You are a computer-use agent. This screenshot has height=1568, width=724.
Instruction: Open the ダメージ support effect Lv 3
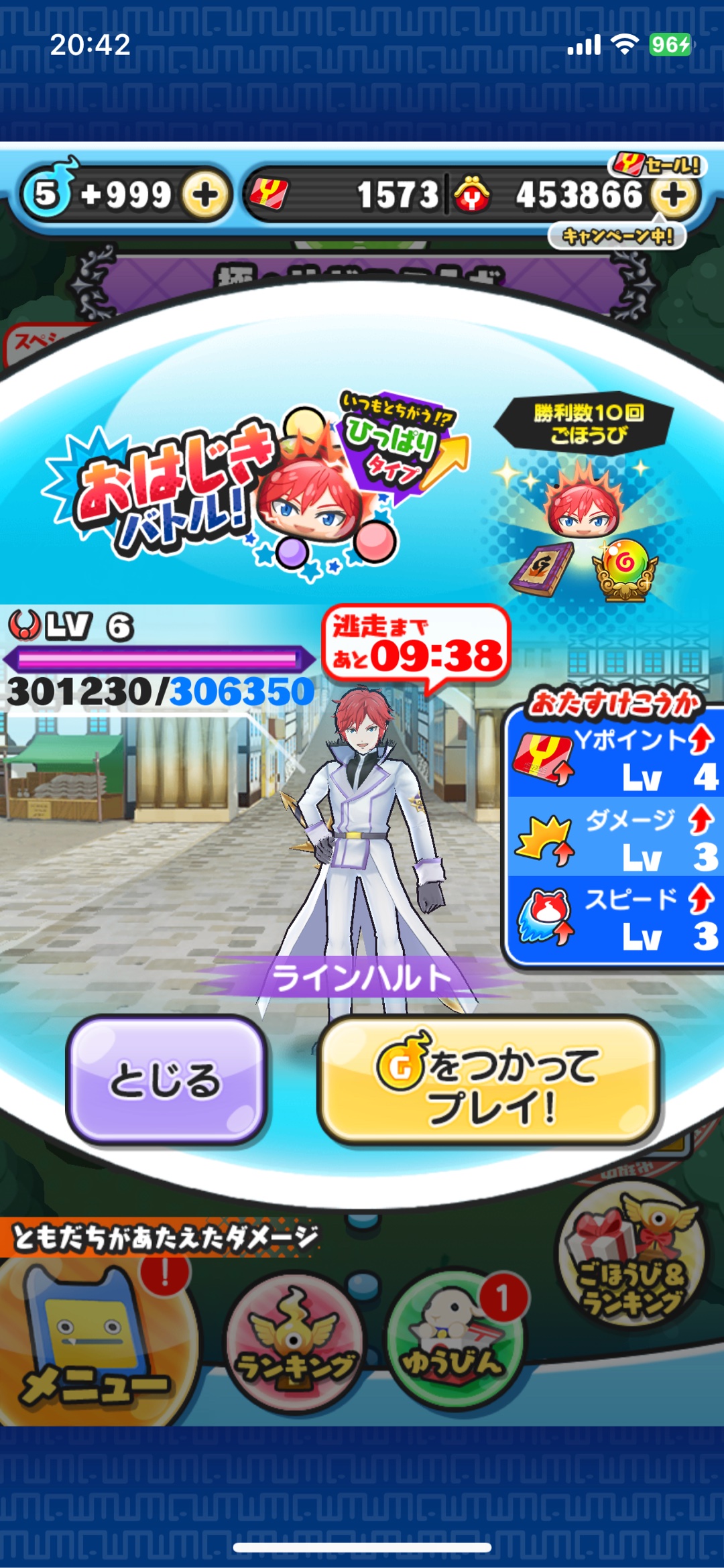click(614, 839)
